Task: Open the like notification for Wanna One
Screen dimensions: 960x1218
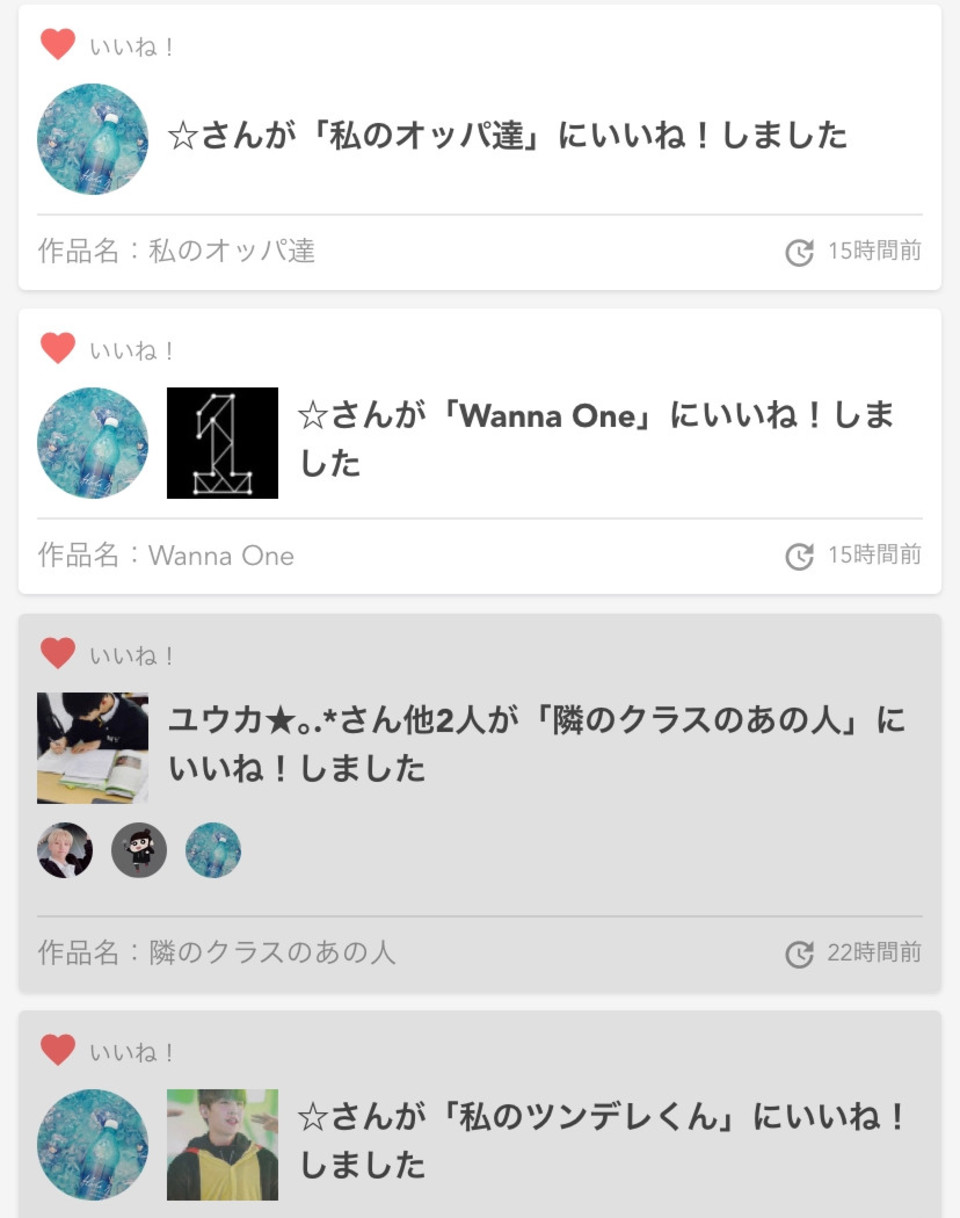Action: coord(596,440)
